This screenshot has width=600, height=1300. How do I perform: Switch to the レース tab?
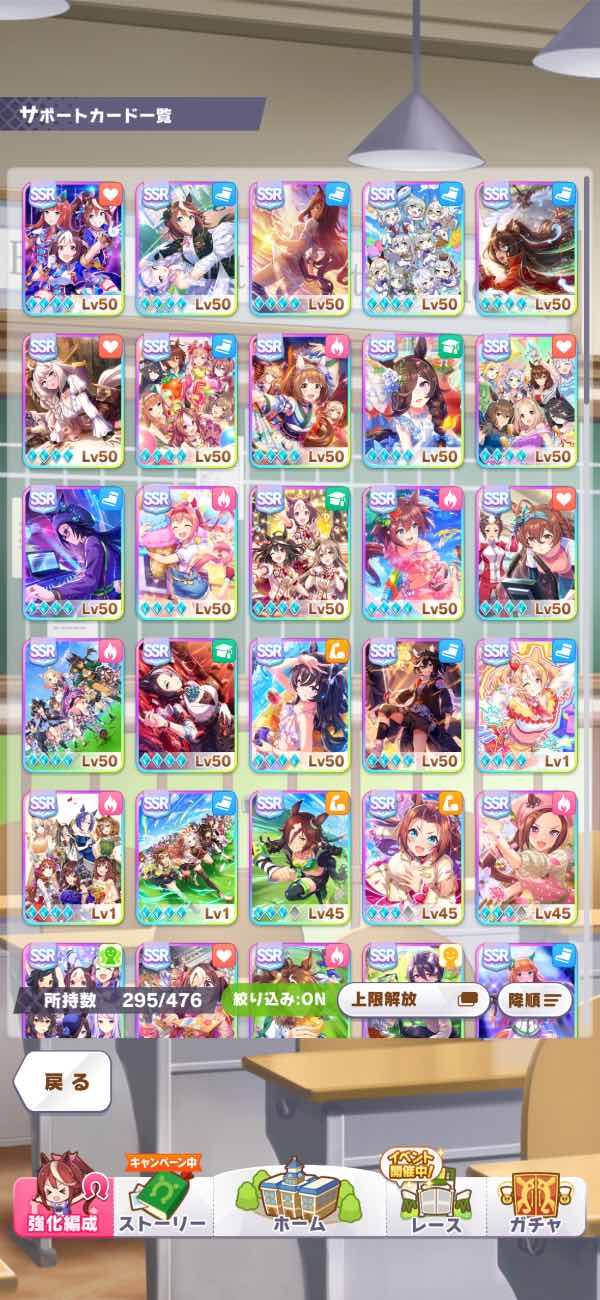436,1207
